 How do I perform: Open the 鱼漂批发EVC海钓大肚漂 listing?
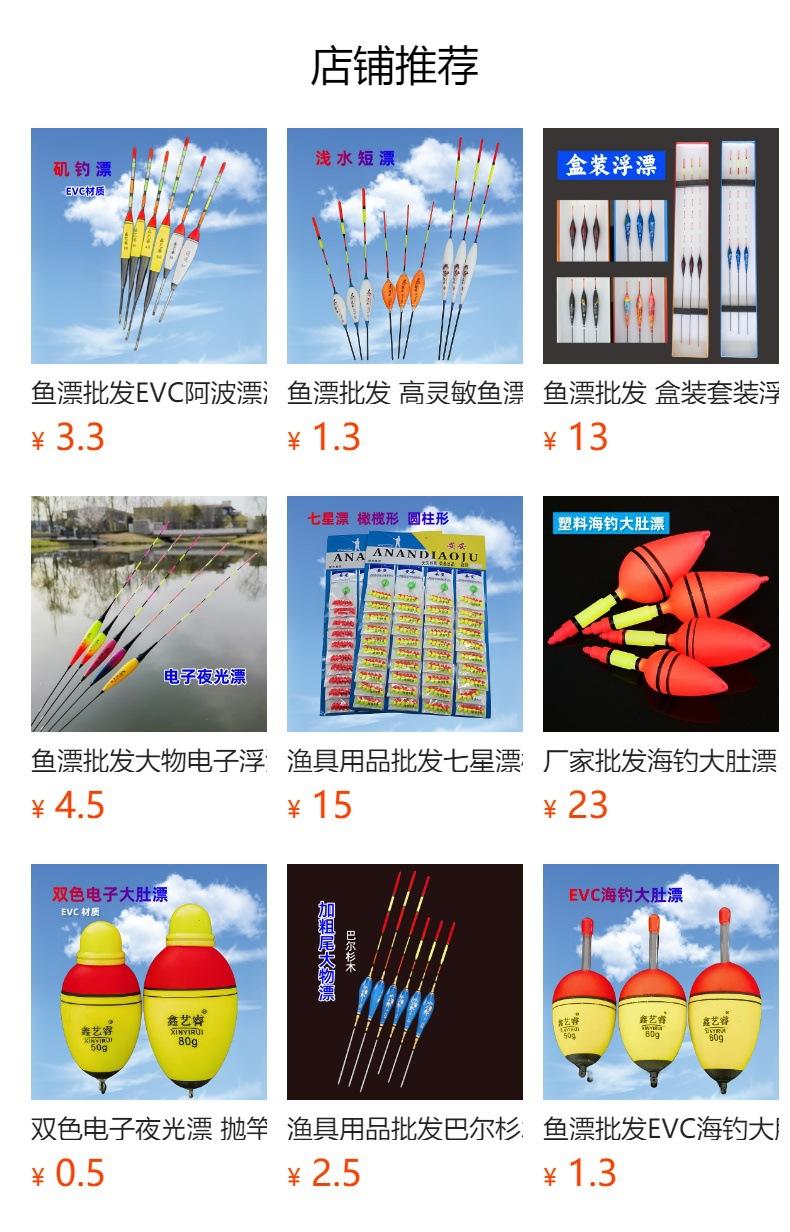pos(660,982)
